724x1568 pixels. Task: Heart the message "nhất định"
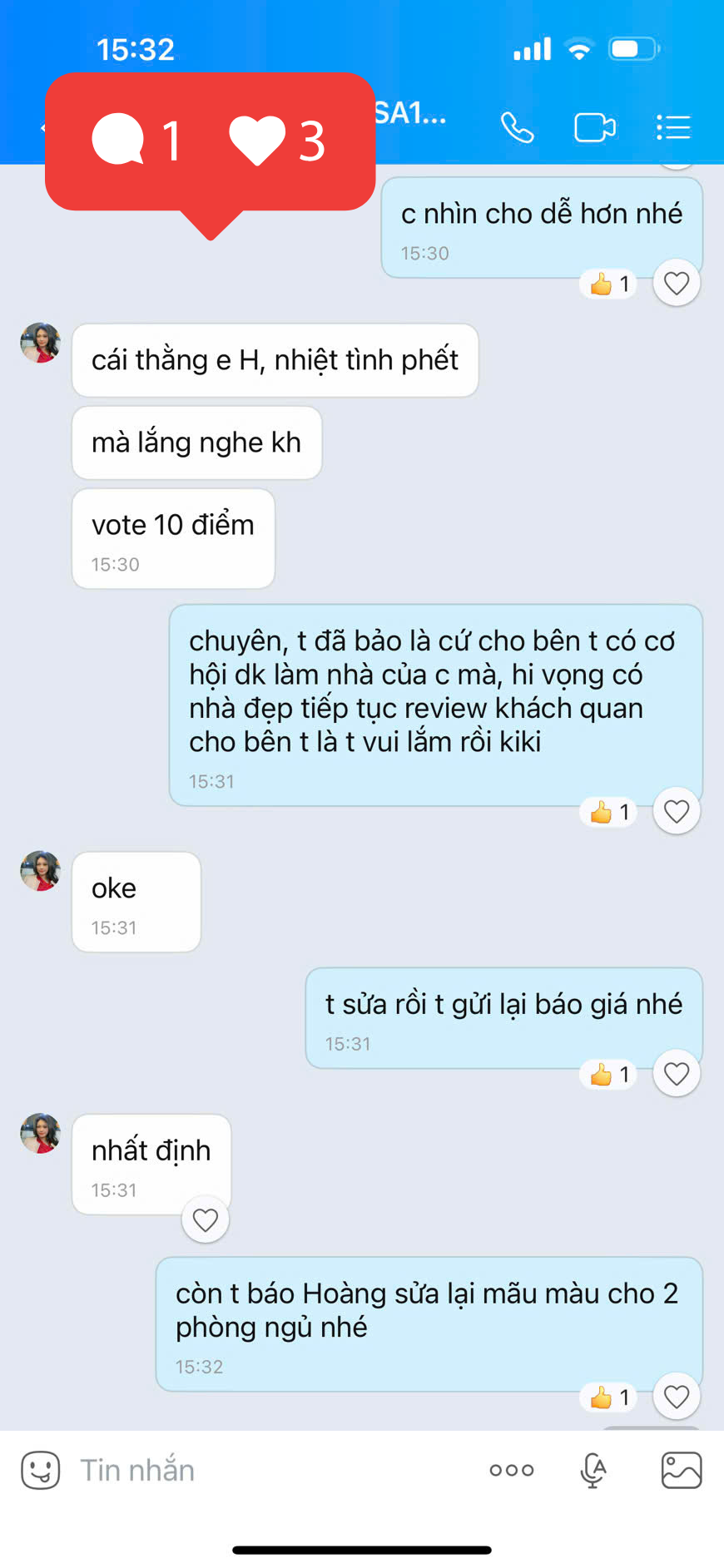(x=206, y=1220)
